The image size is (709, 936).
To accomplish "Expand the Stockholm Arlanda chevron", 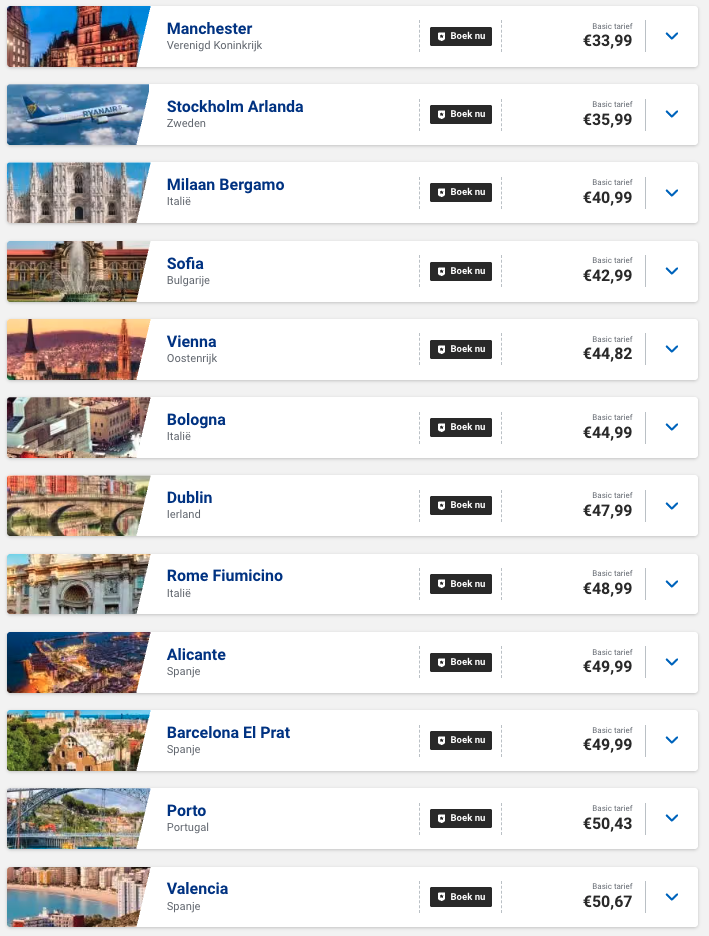I will click(x=672, y=114).
